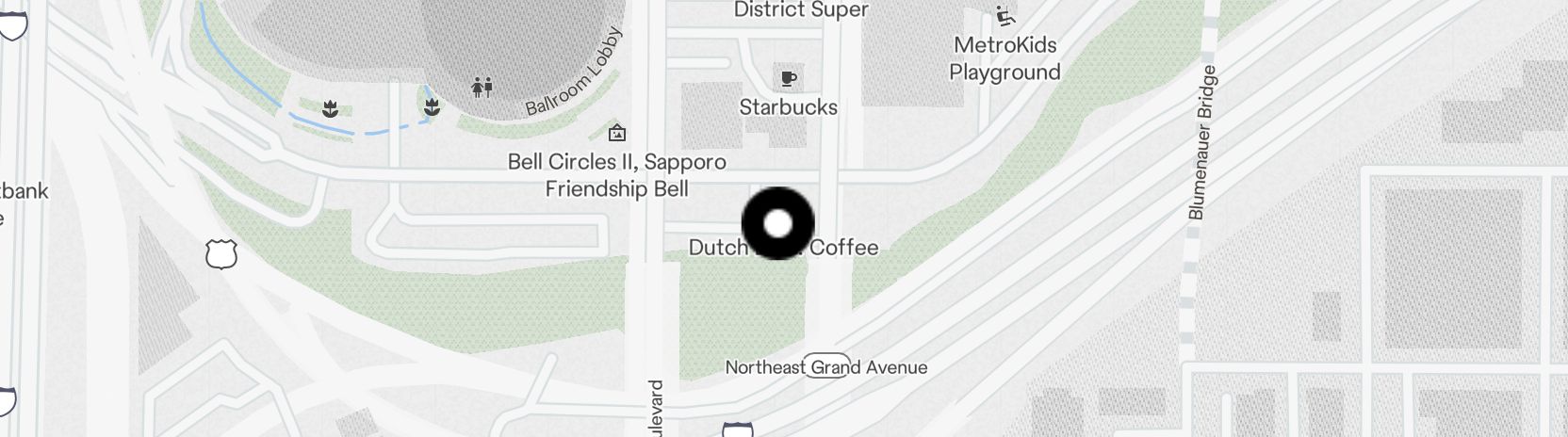This screenshot has width=1568, height=437.
Task: Open the MetroKids Playground map marker
Action: [1004, 16]
